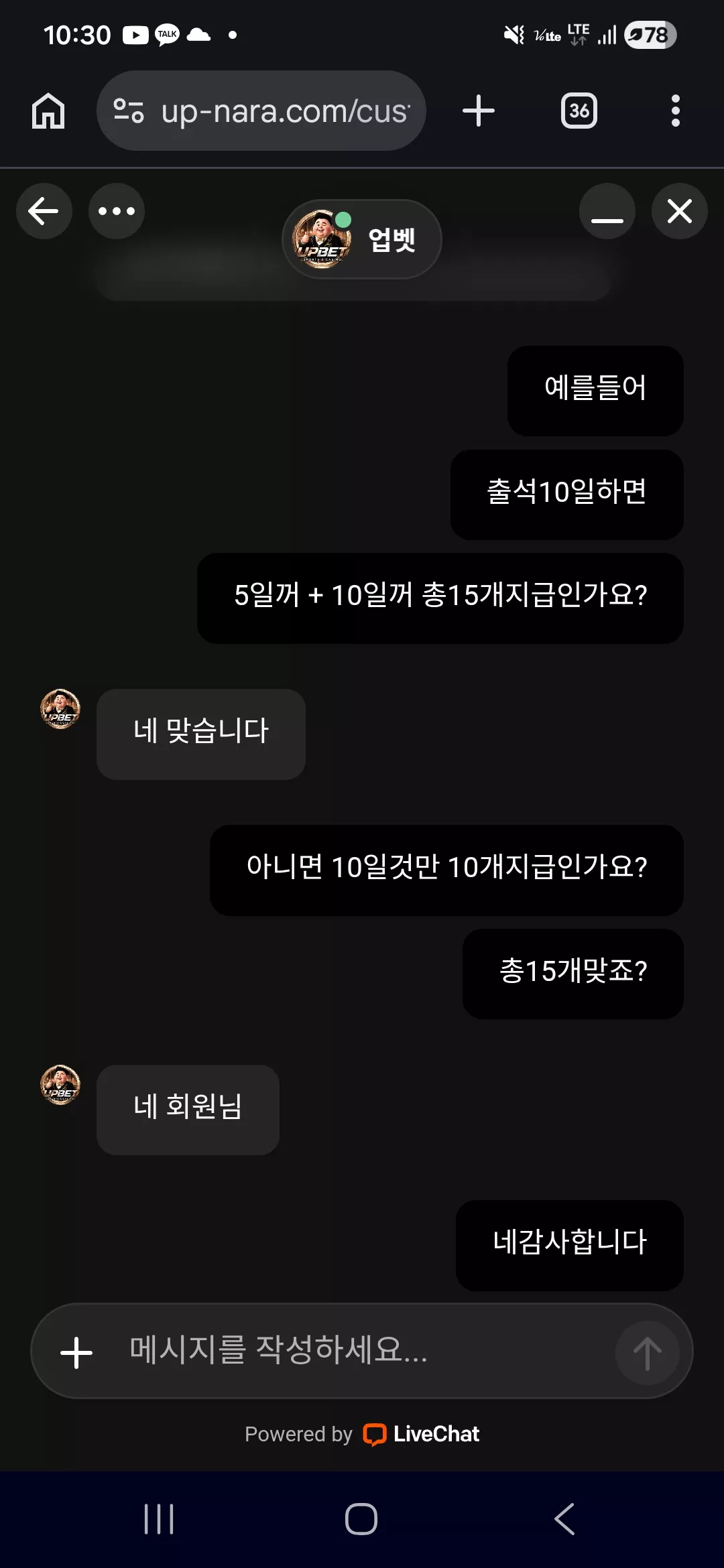Tap the system back button
This screenshot has width=724, height=1568.
point(564,1519)
